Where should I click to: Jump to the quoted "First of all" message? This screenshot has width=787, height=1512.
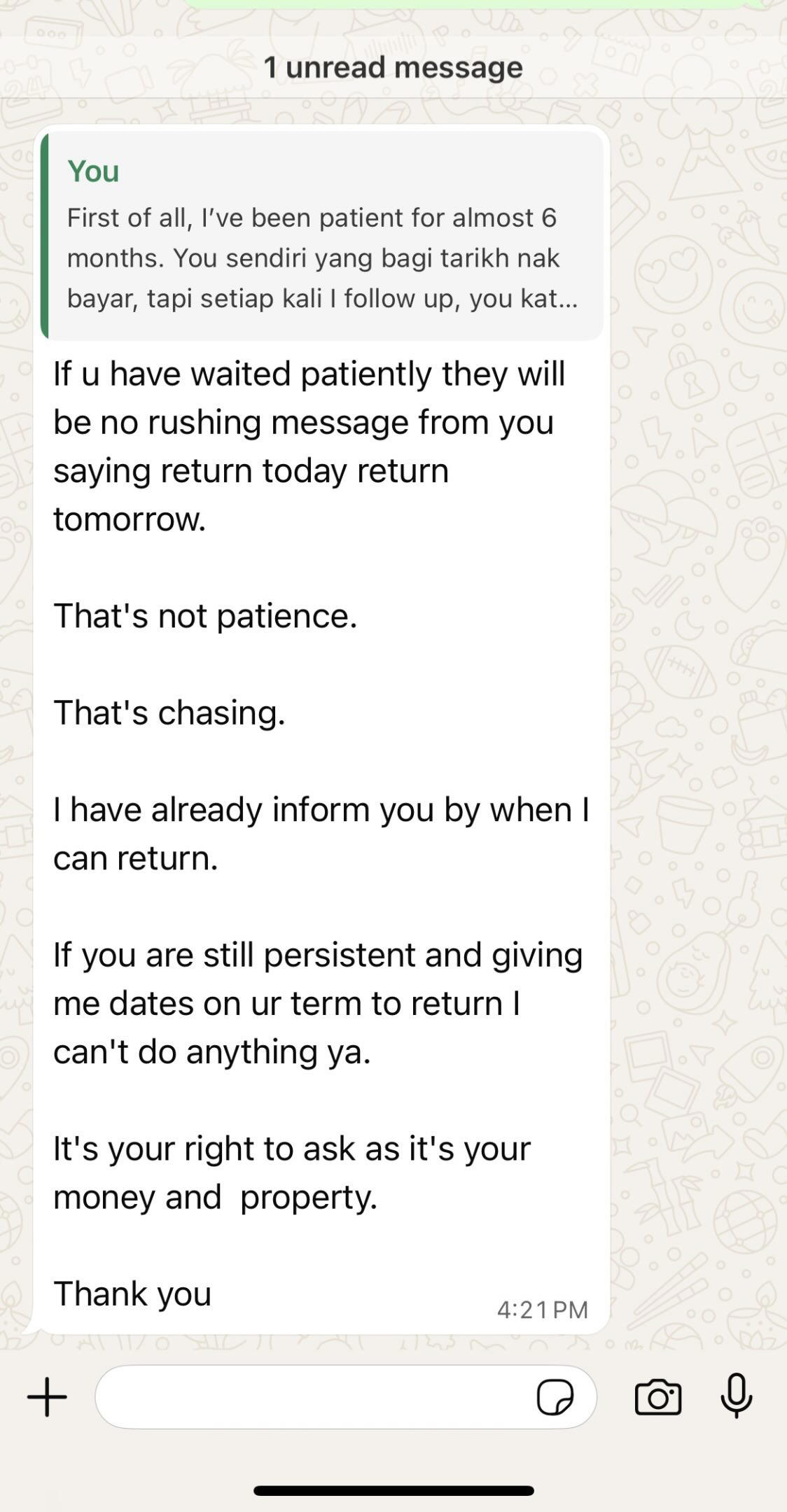[x=322, y=235]
